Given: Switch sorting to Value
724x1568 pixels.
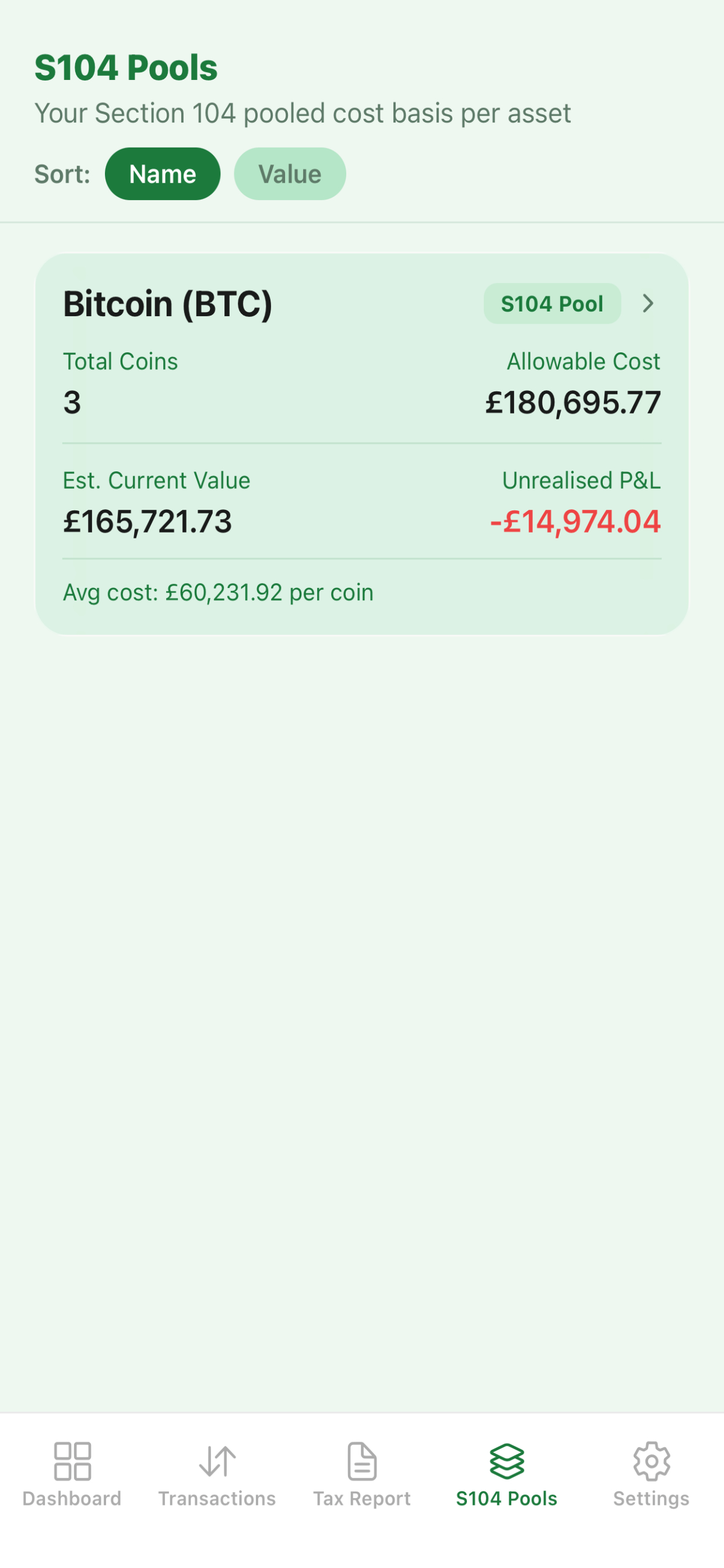Looking at the screenshot, I should tap(290, 173).
